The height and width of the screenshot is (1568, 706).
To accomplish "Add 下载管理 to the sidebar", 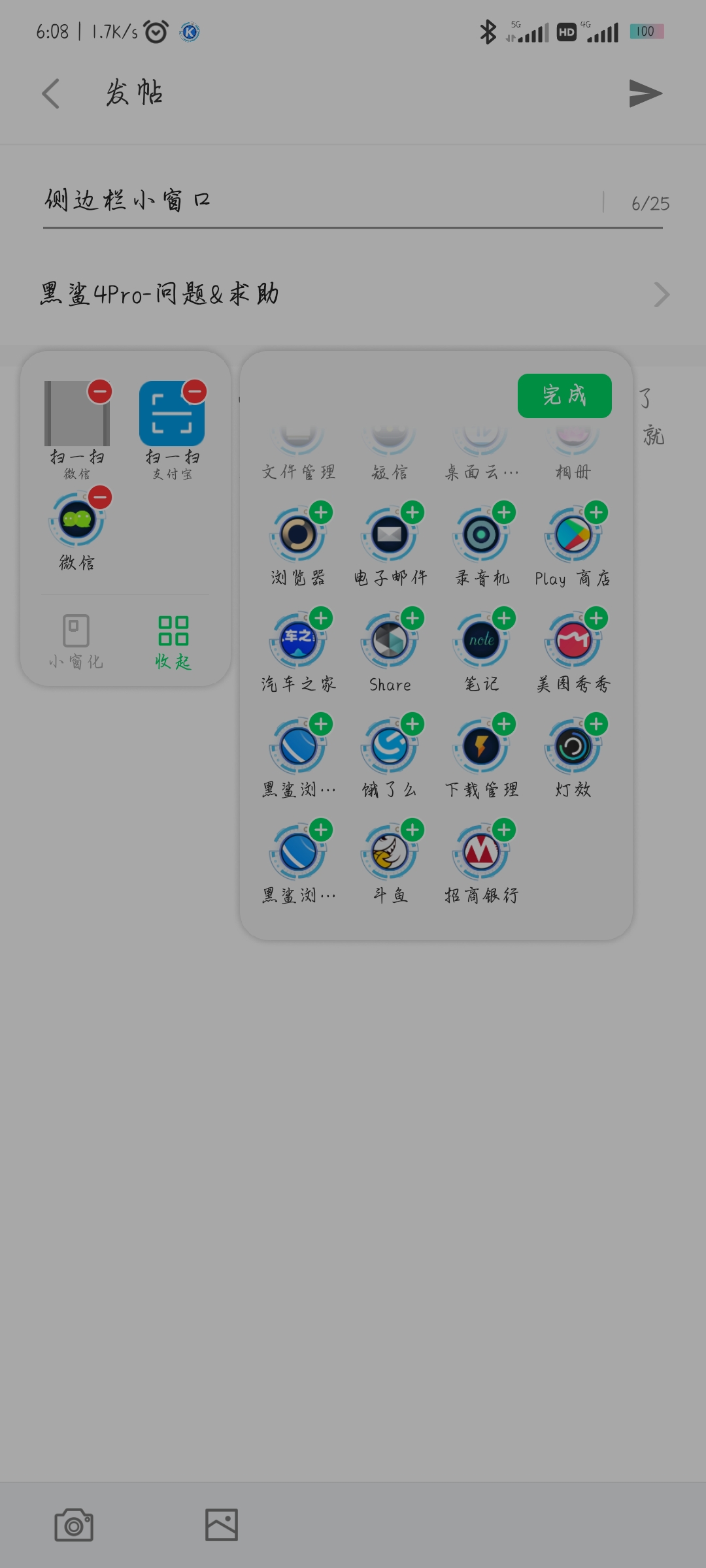I will (504, 725).
